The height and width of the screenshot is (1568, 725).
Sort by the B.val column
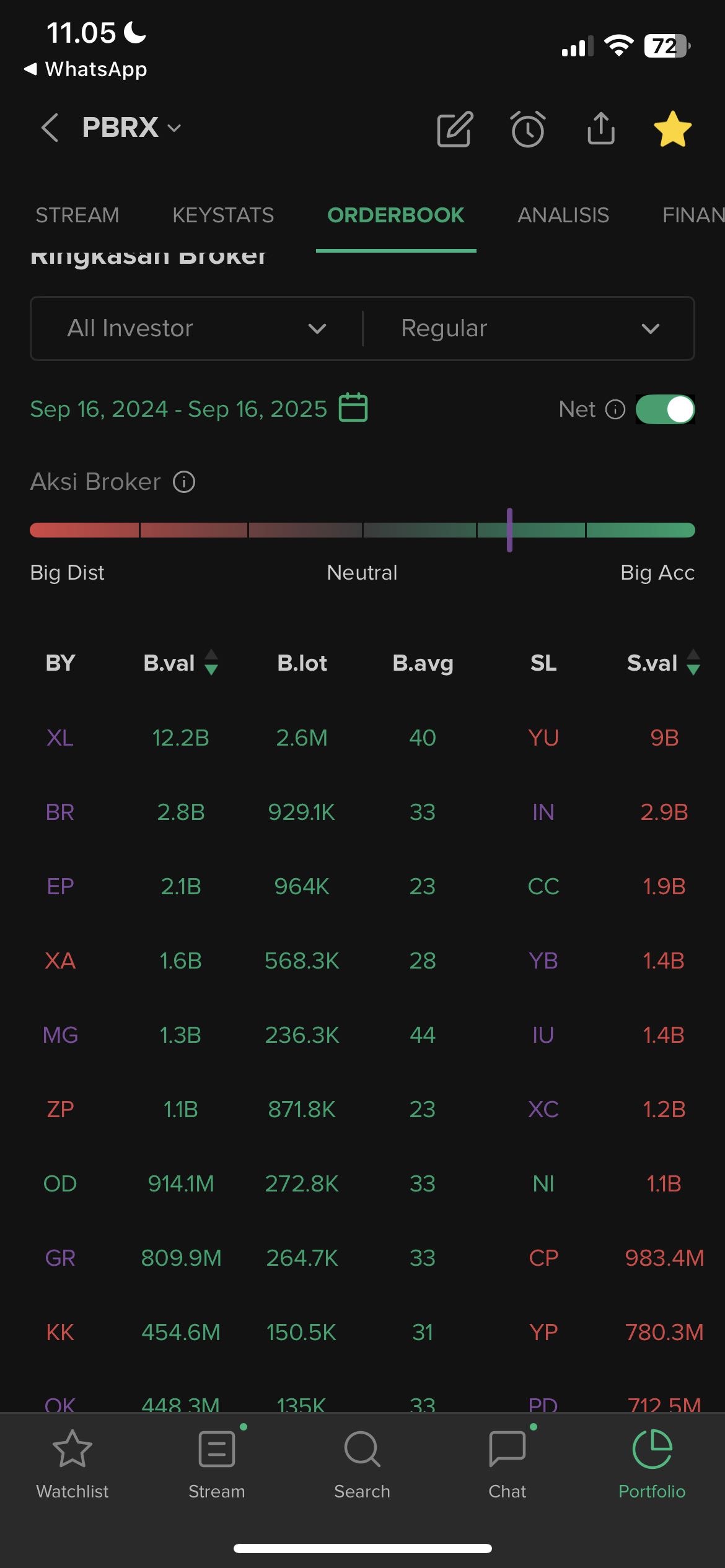pos(180,663)
